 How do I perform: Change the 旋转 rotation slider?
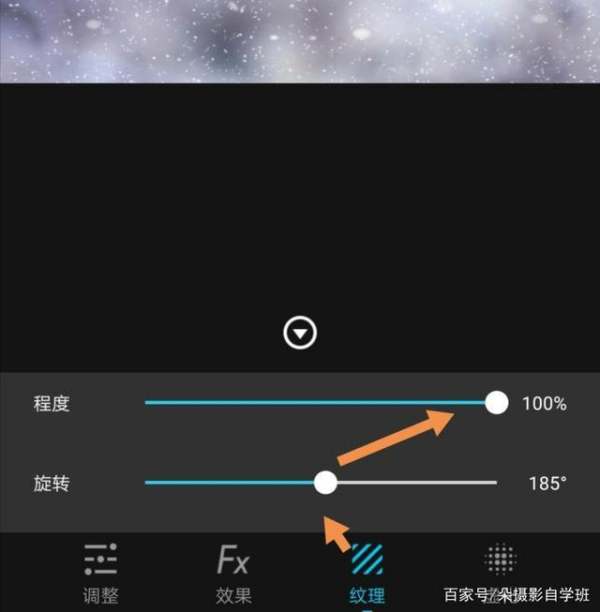tap(325, 483)
